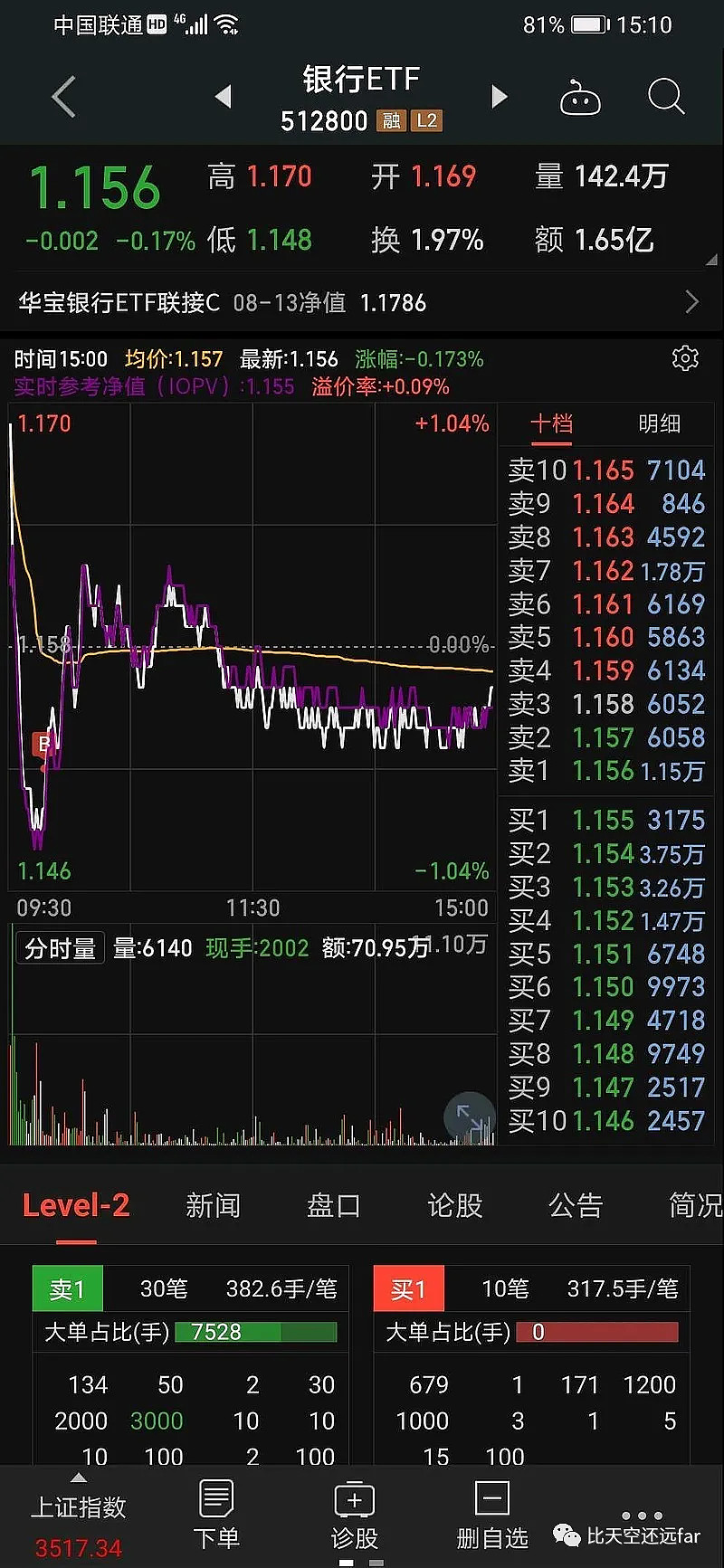Expand the 上证指数 index bar
724x1568 pixels.
click(x=79, y=1506)
